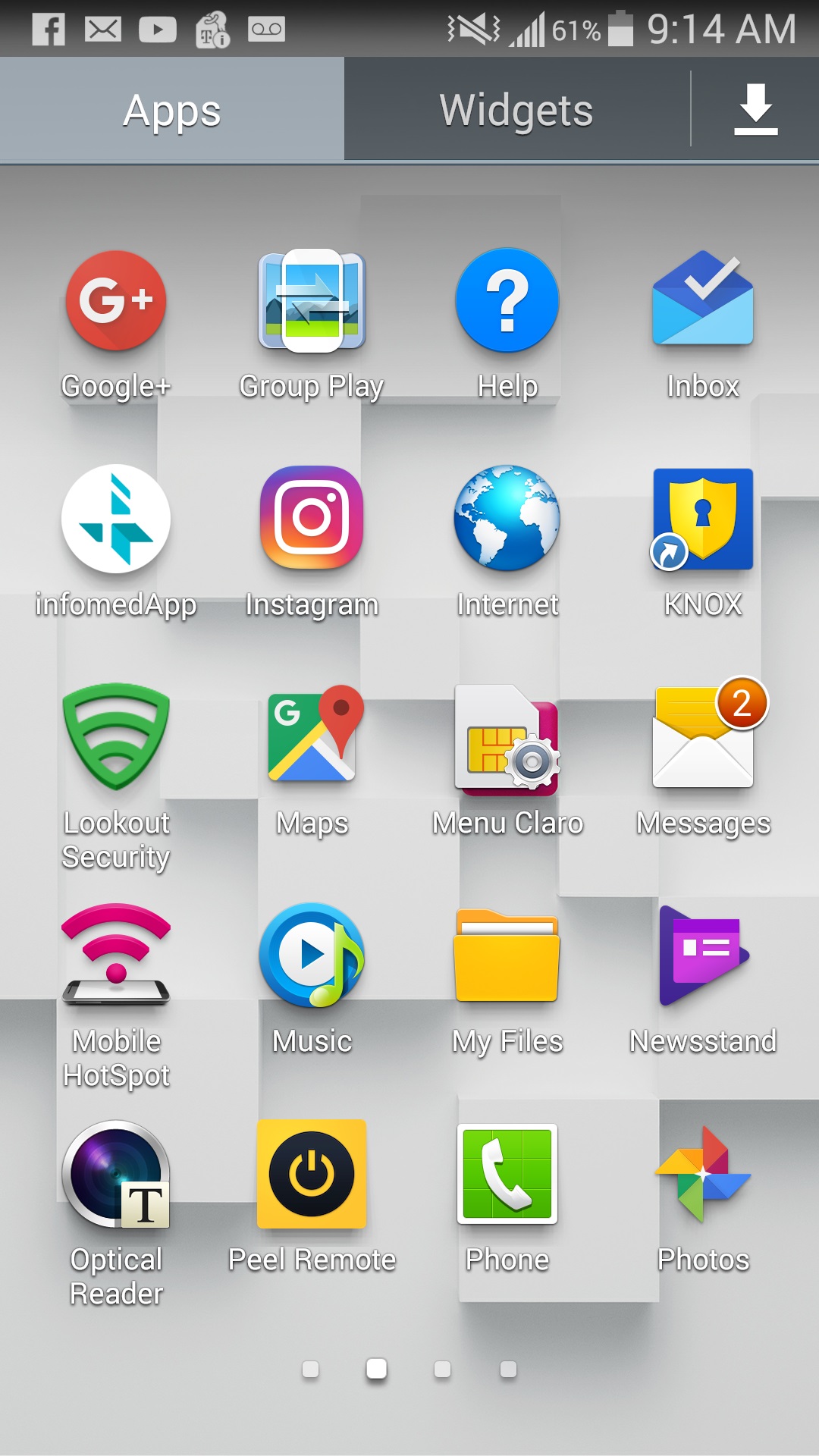Switch to the Widgets tab
The height and width of the screenshot is (1456, 819).
coord(516,111)
